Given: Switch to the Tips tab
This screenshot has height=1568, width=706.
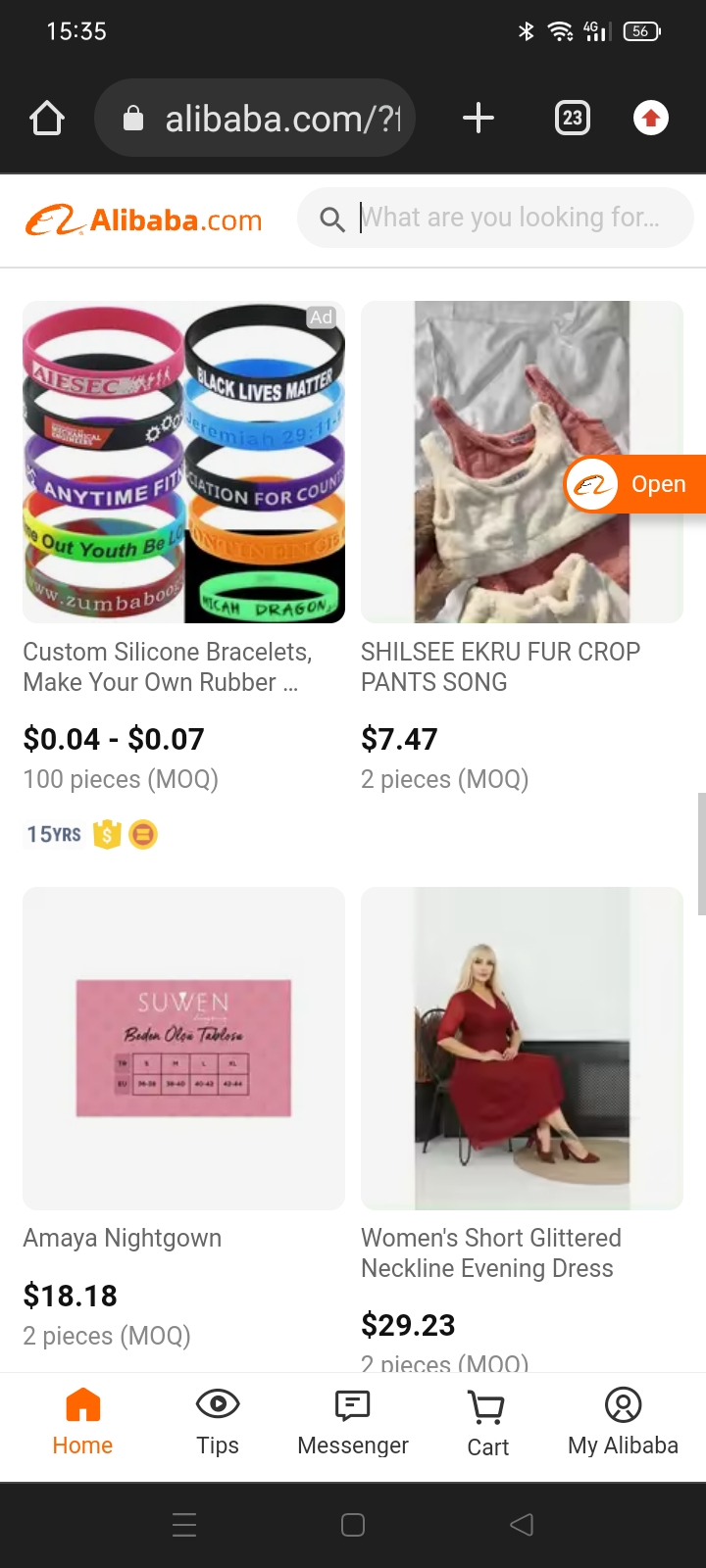Looking at the screenshot, I should [x=218, y=1423].
